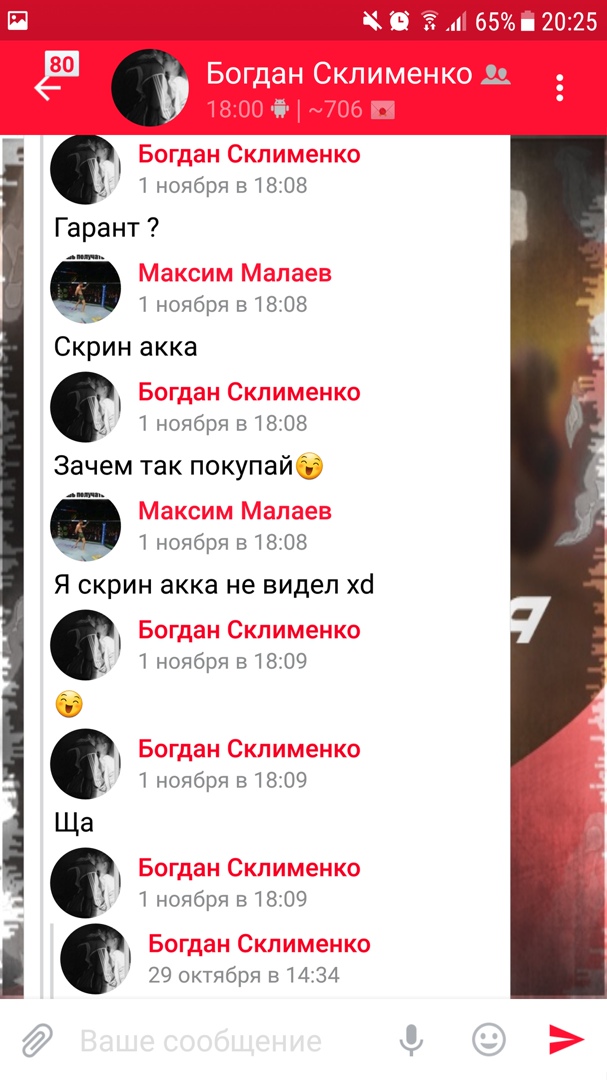Open Максим Малаев's name above "Скрин акка"
This screenshot has height=1080, width=607.
click(x=235, y=273)
